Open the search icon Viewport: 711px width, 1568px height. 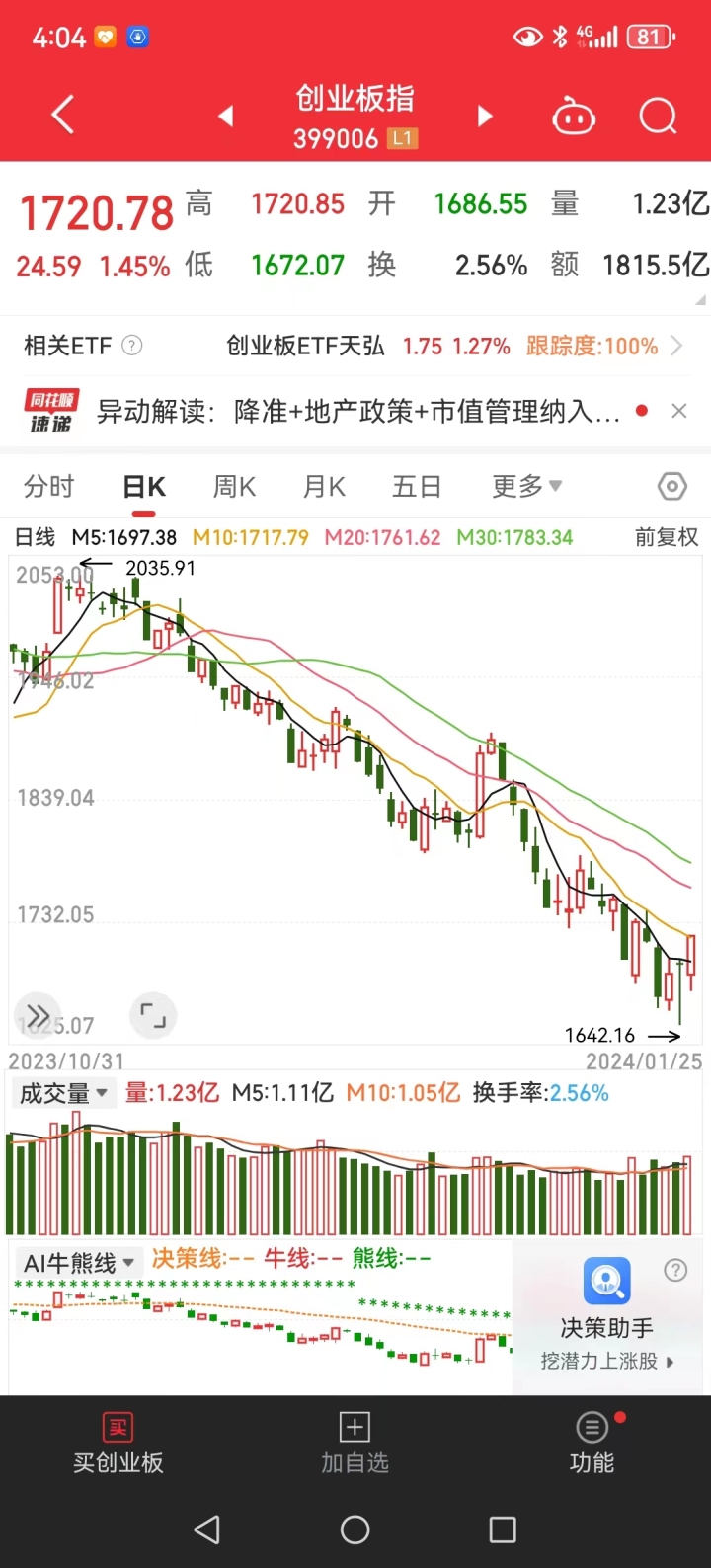pyautogui.click(x=658, y=117)
